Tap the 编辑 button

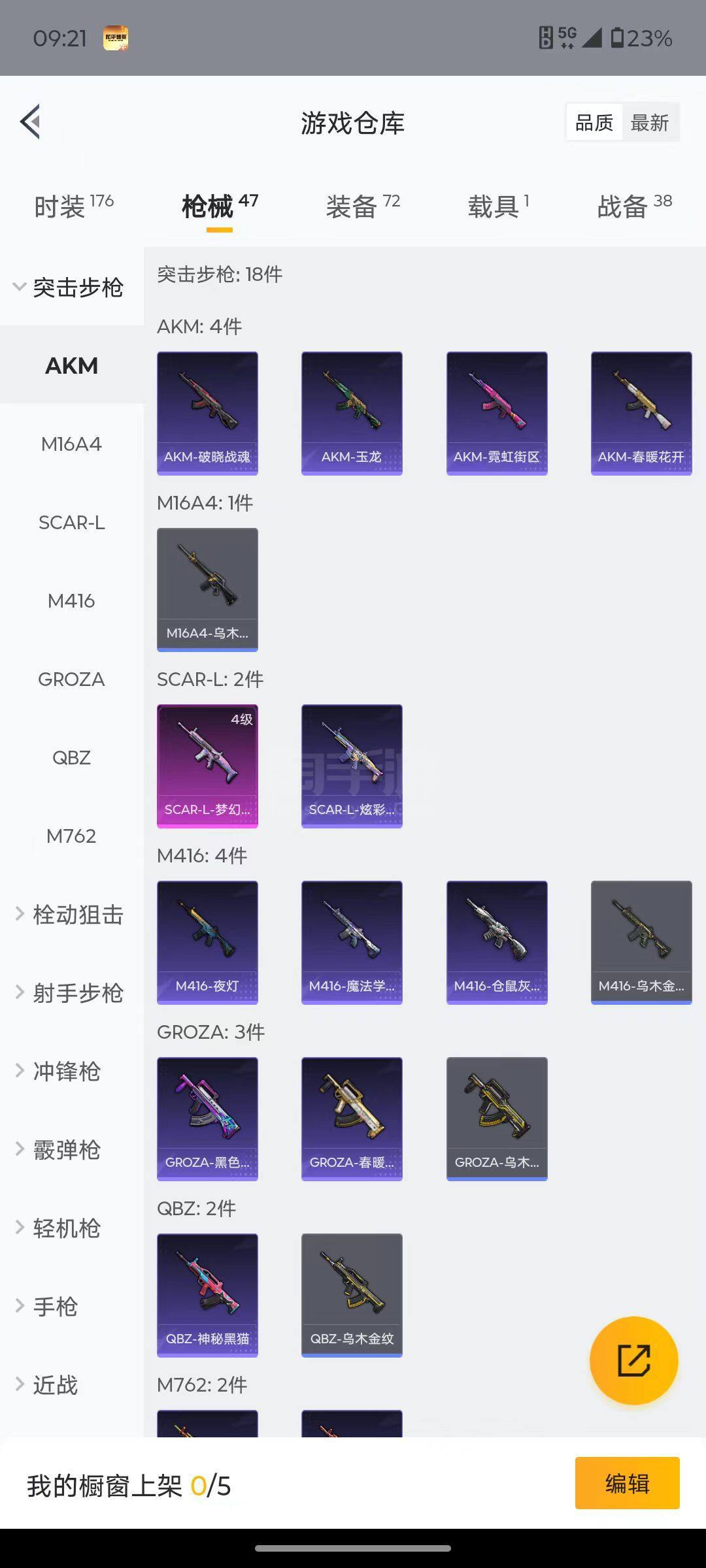point(627,1483)
